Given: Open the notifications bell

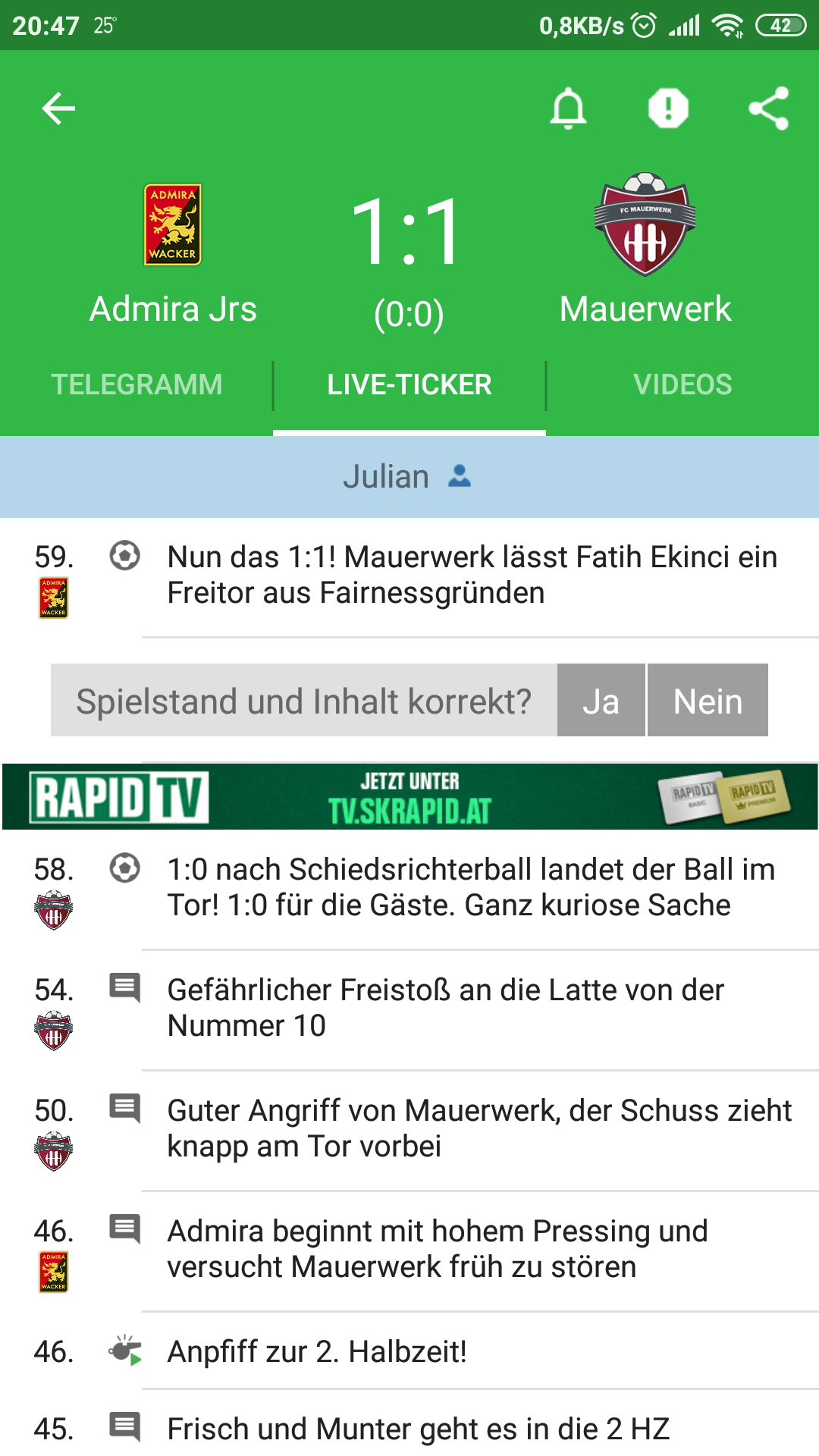Looking at the screenshot, I should [x=568, y=108].
